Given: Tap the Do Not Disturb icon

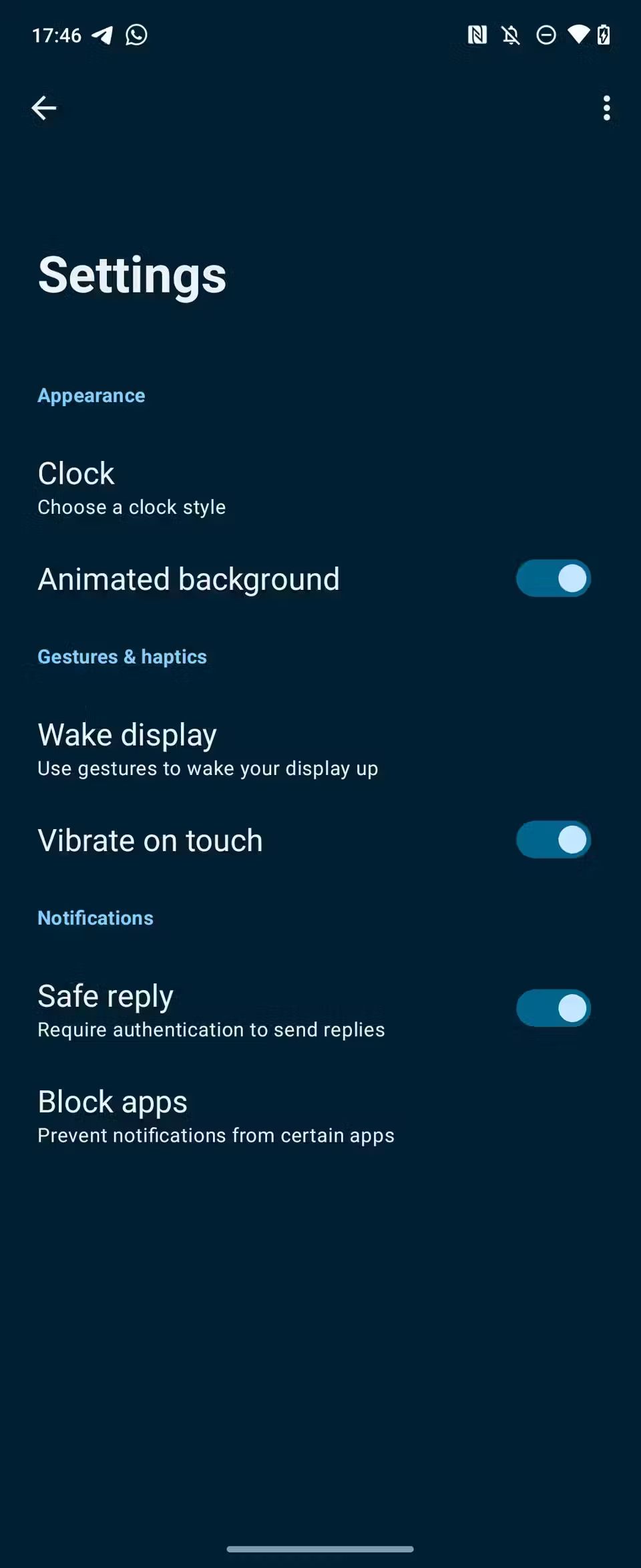Looking at the screenshot, I should pos(546,35).
